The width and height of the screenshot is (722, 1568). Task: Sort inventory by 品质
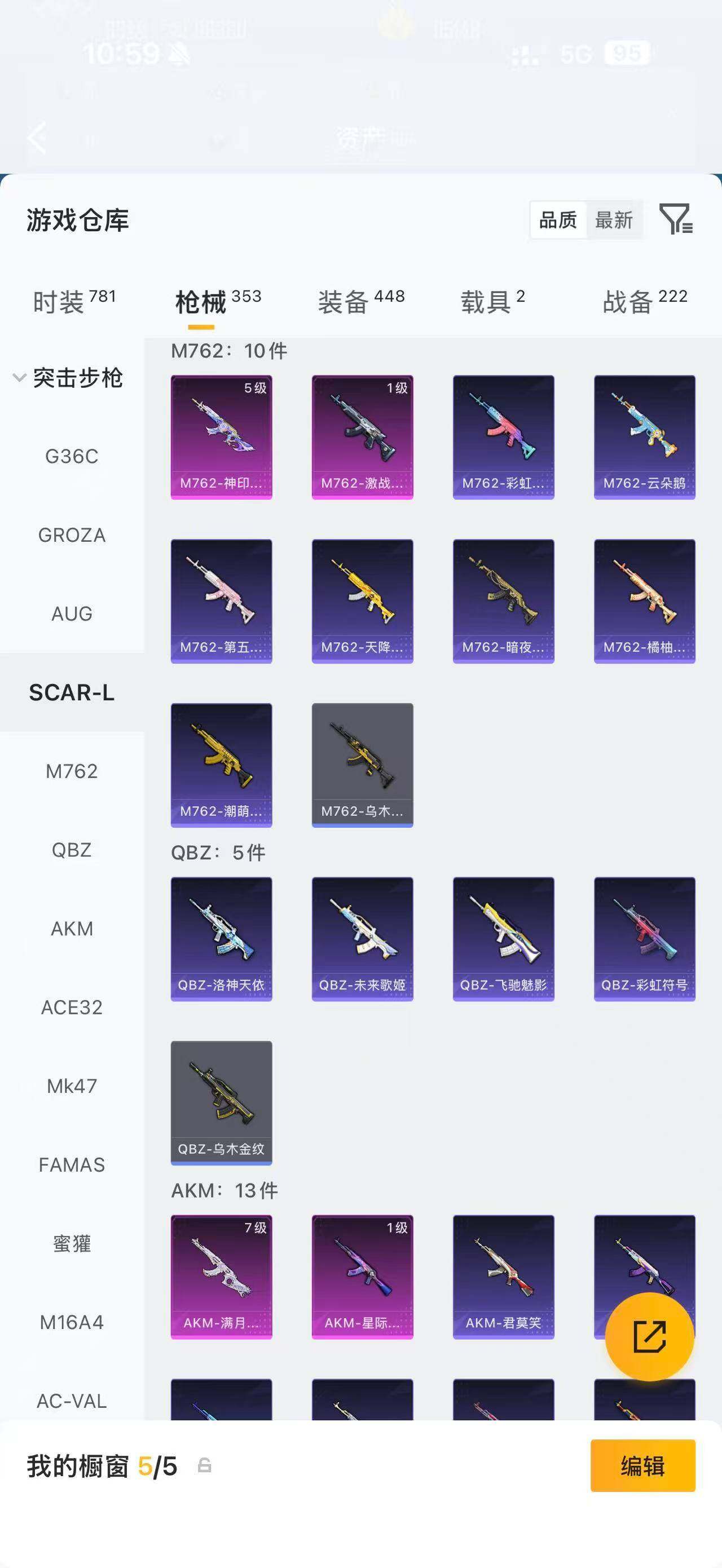pyautogui.click(x=558, y=220)
